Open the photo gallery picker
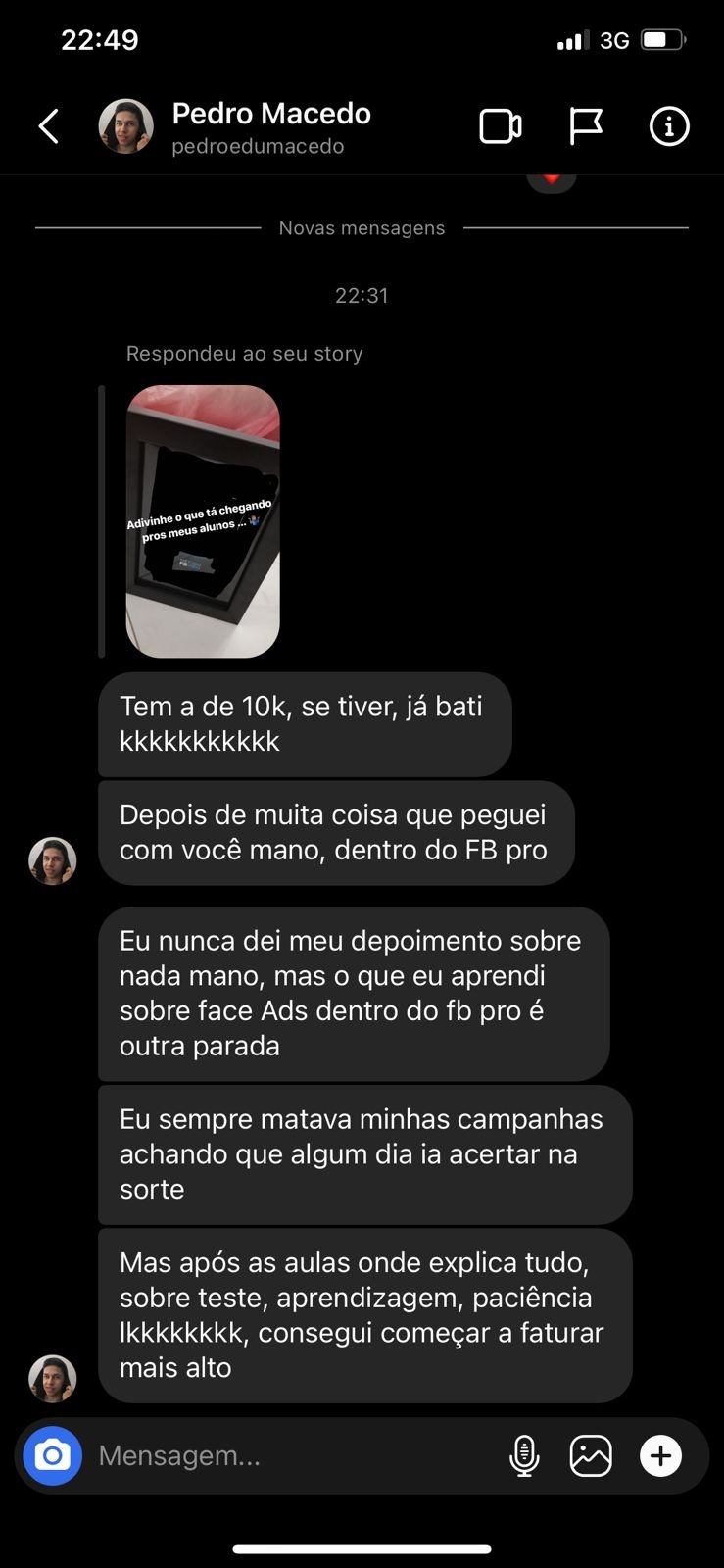 591,1455
